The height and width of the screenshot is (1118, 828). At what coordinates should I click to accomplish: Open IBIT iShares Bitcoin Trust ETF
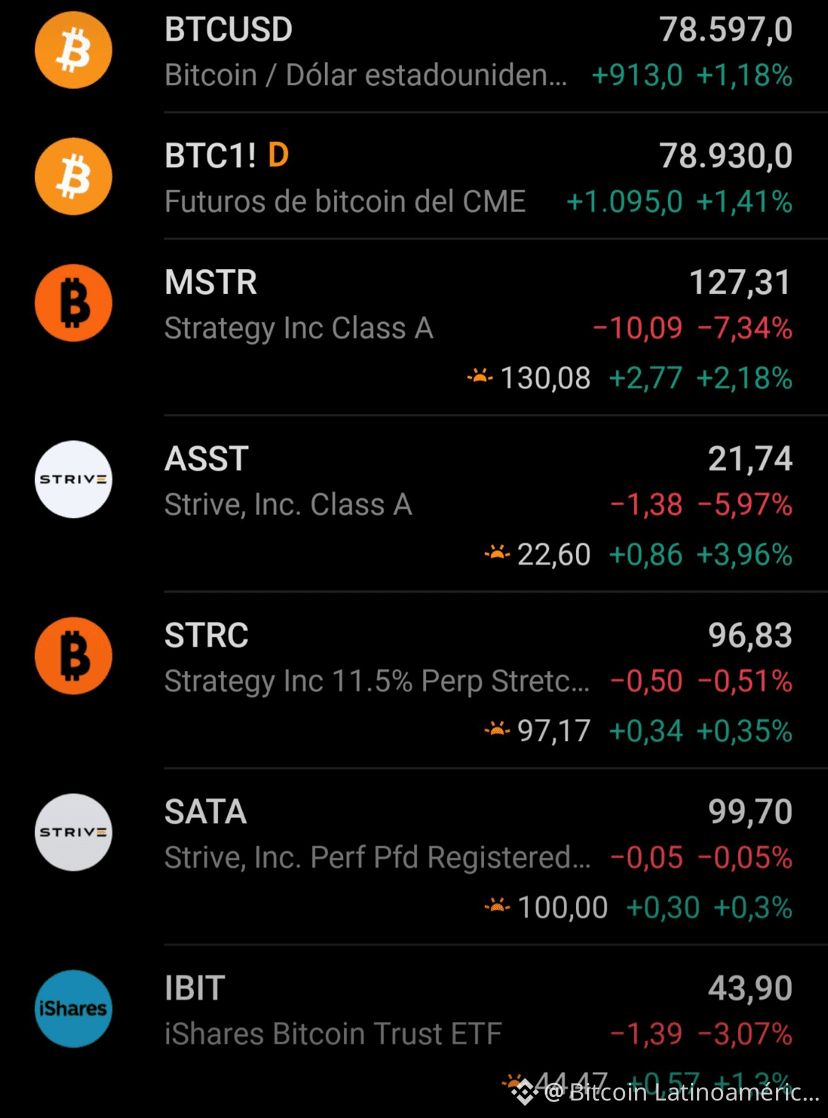[414, 1032]
